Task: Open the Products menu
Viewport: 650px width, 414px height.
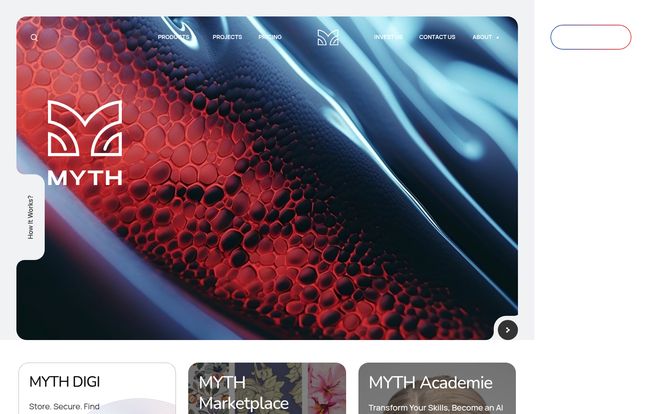Action: 173,37
